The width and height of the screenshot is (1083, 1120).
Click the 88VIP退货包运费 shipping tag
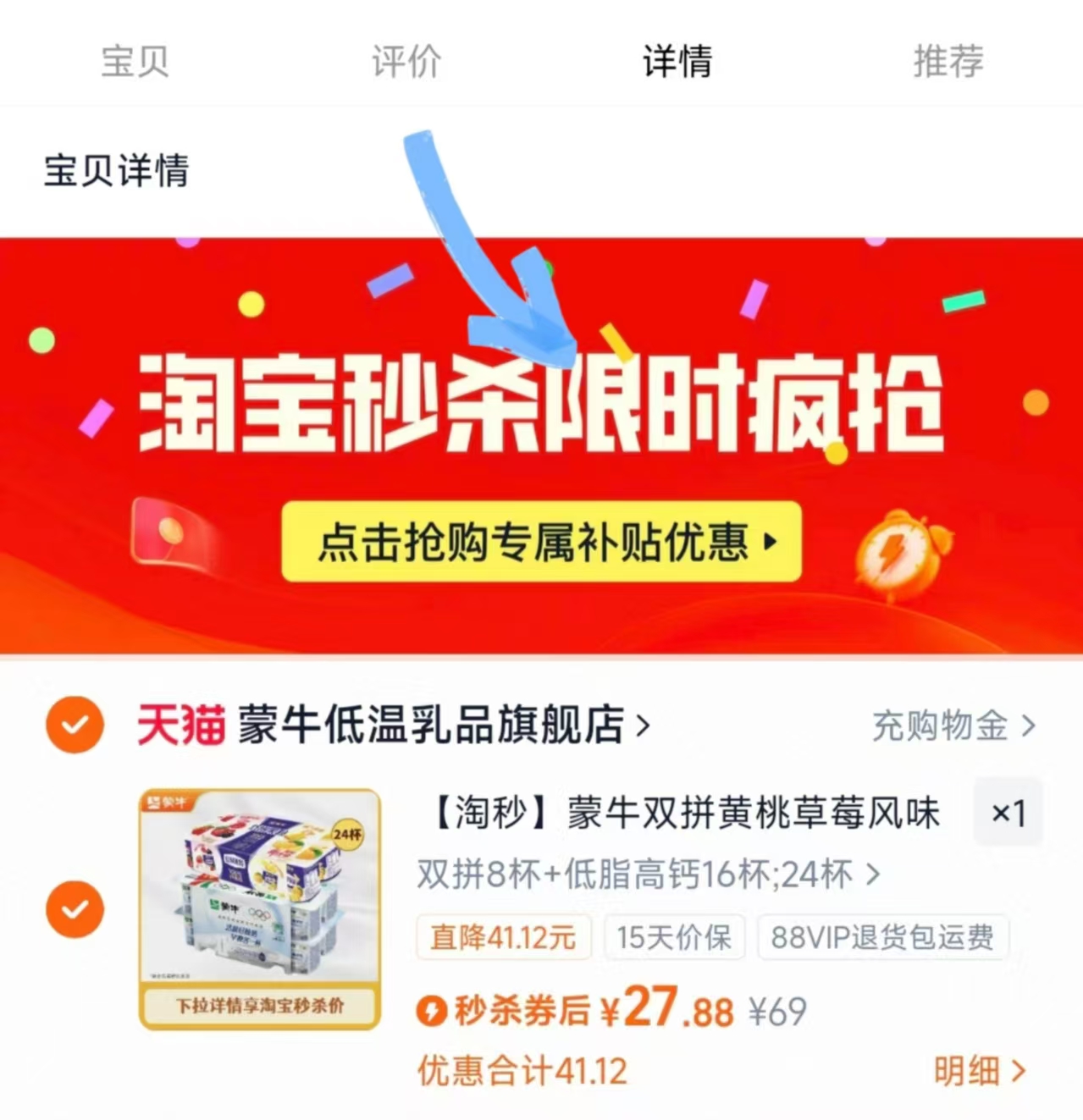coord(883,937)
